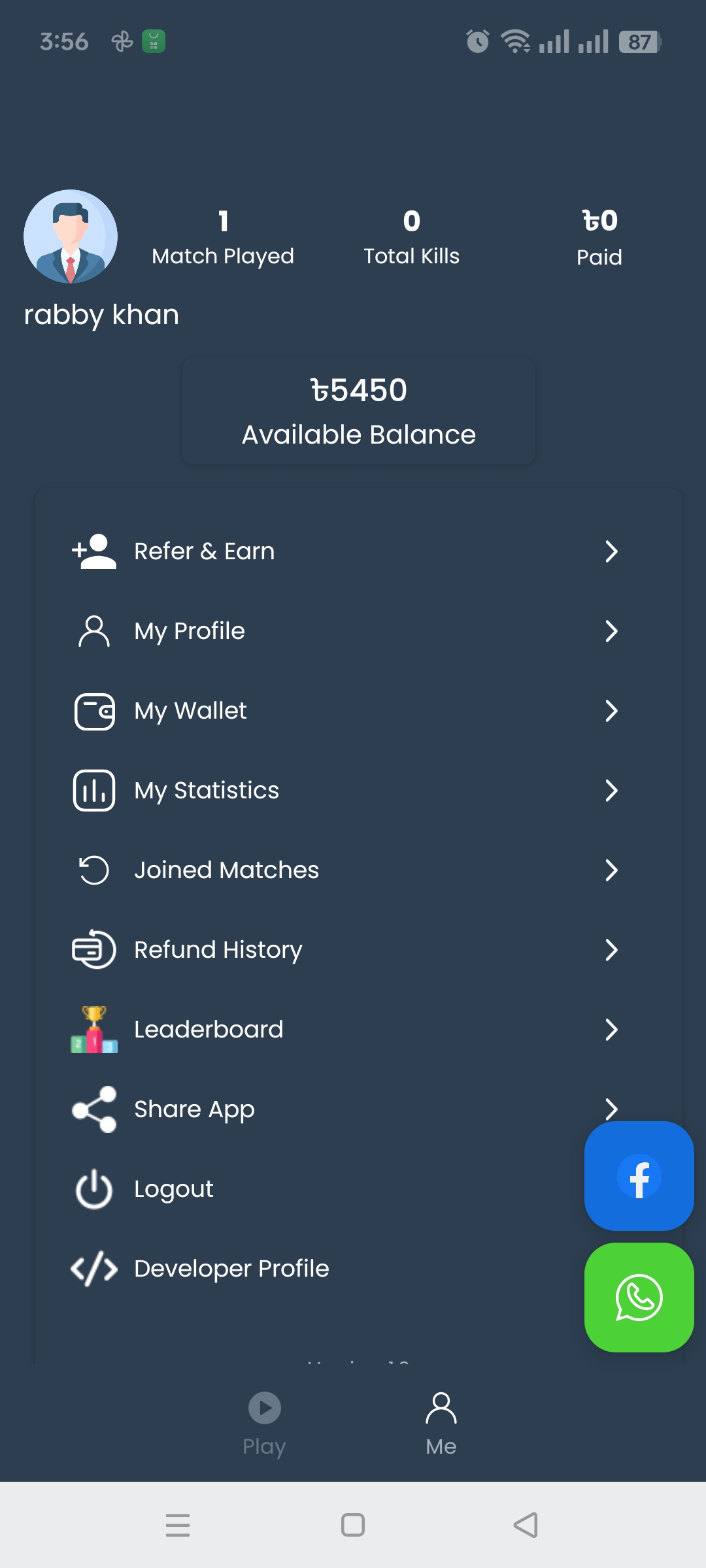706x1568 pixels.
Task: Open the Facebook floating button
Action: (x=639, y=1176)
